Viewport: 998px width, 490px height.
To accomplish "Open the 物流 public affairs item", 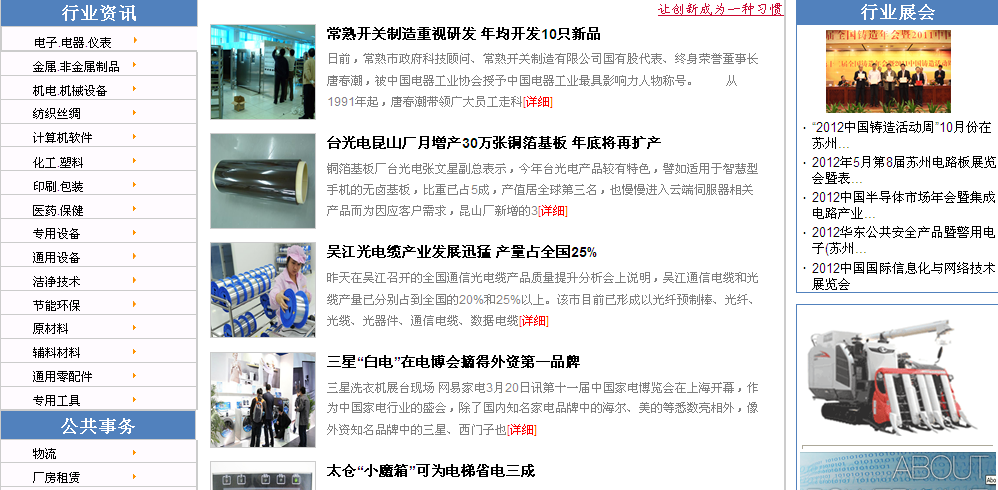I will click(45, 453).
